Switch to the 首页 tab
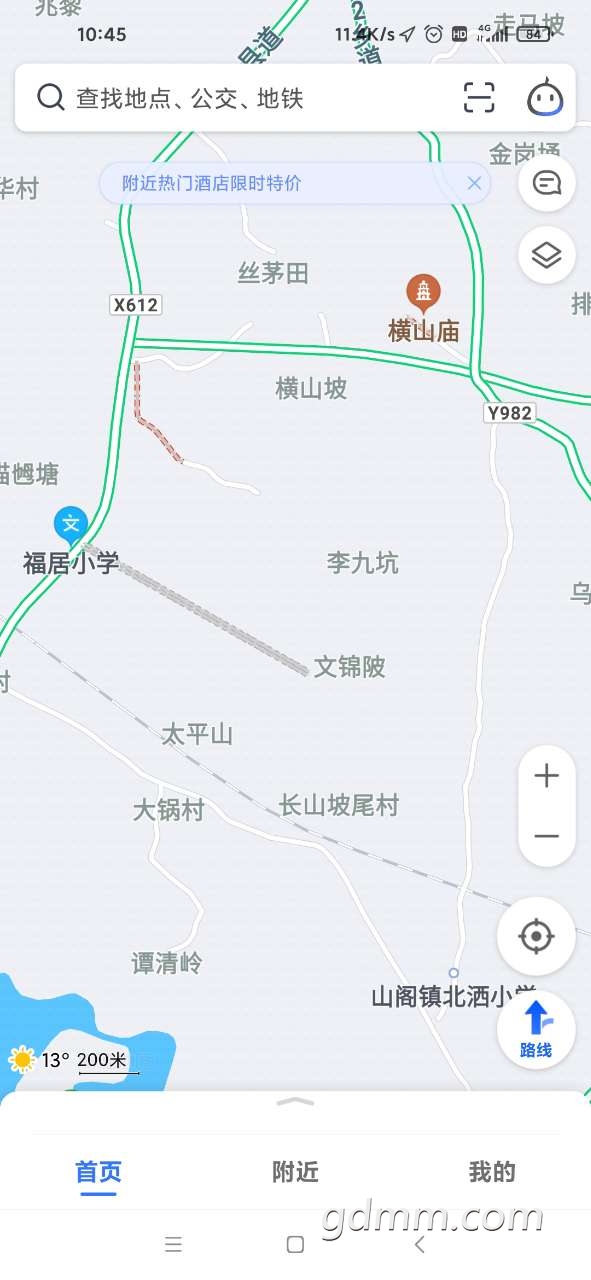Viewport: 591px width, 1280px height. (x=99, y=1172)
